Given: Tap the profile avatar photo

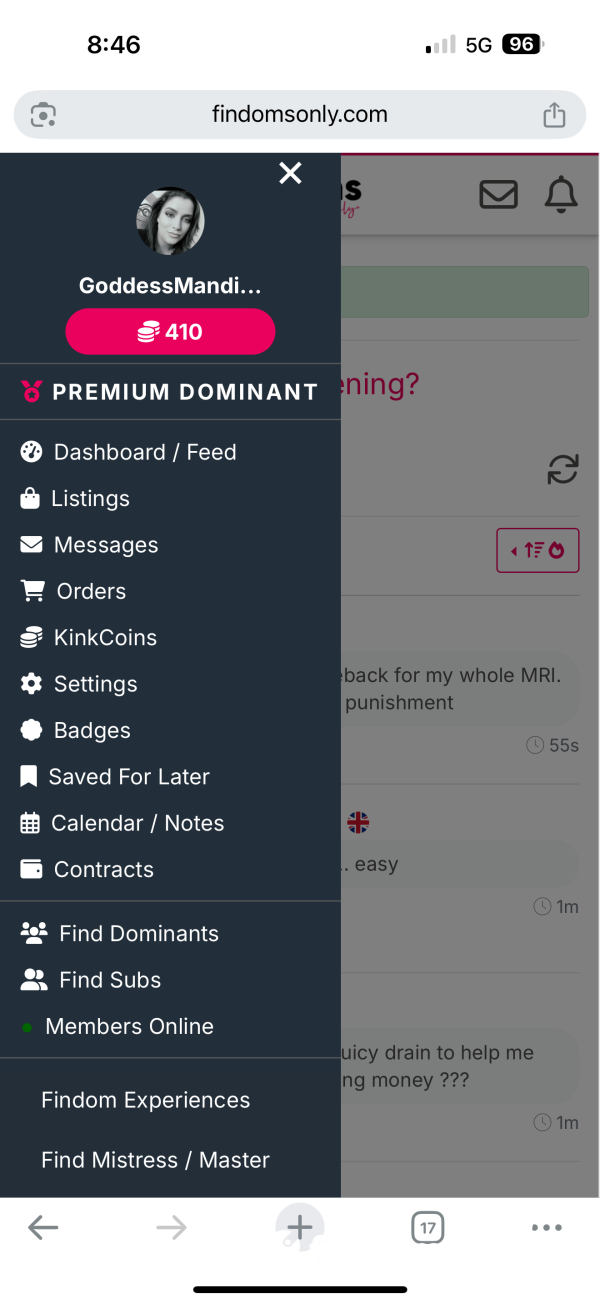Looking at the screenshot, I should tap(170, 221).
